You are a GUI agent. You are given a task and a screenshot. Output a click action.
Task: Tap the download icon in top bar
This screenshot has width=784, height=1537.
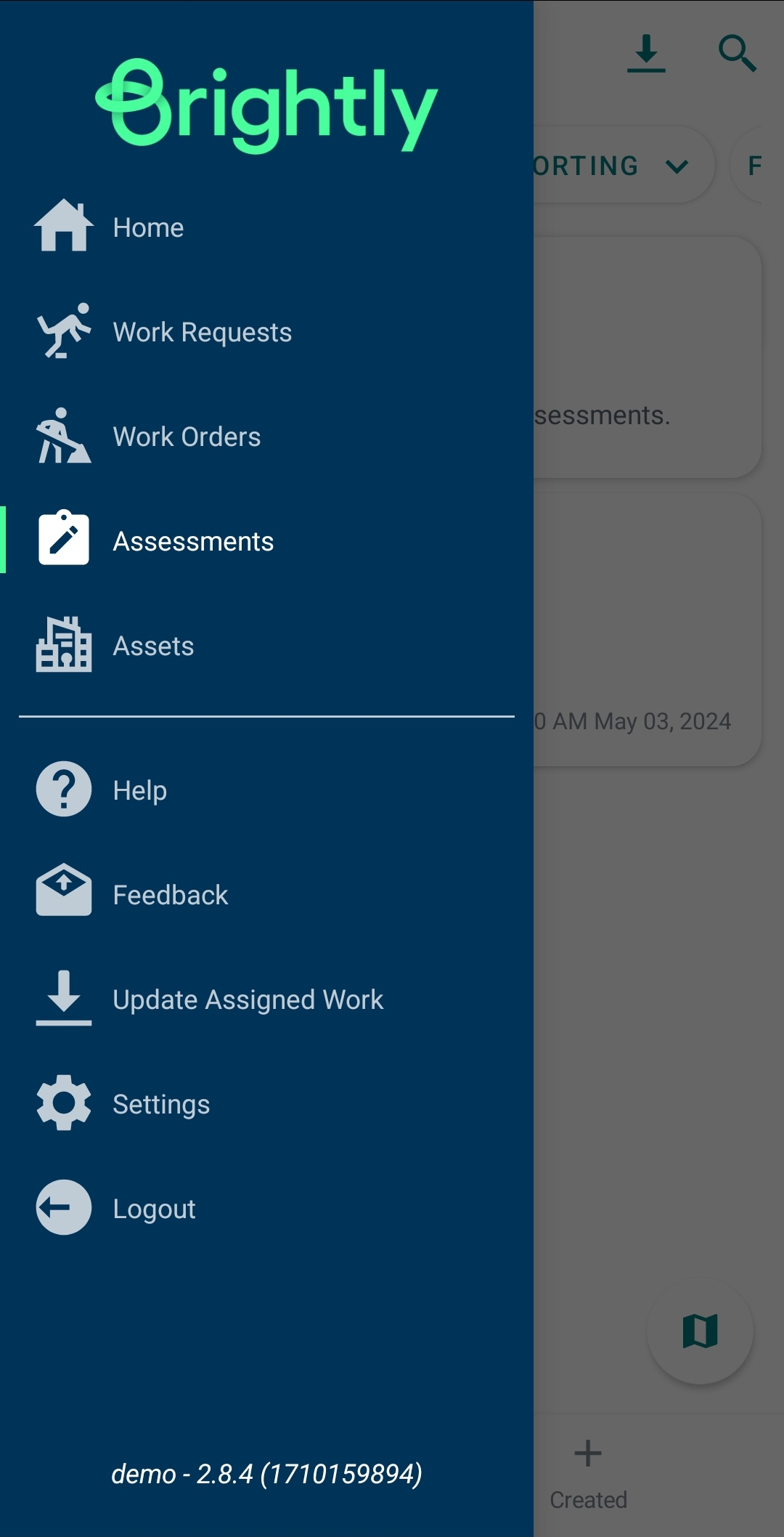point(646,54)
